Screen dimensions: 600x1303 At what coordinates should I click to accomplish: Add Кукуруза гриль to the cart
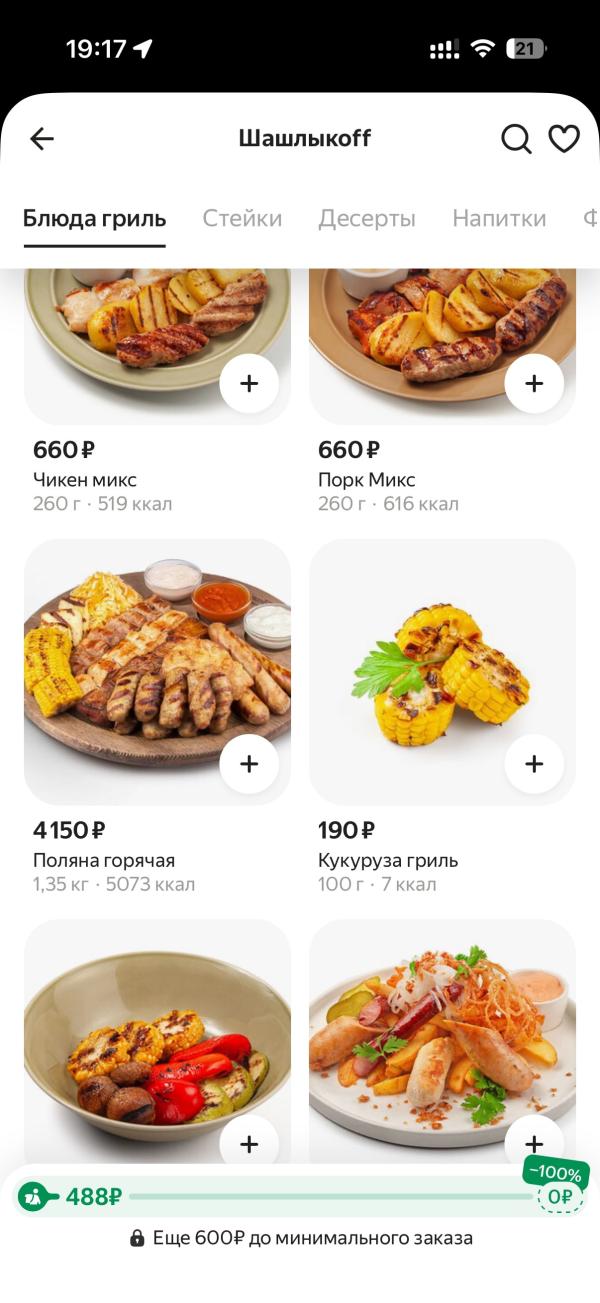click(x=534, y=764)
